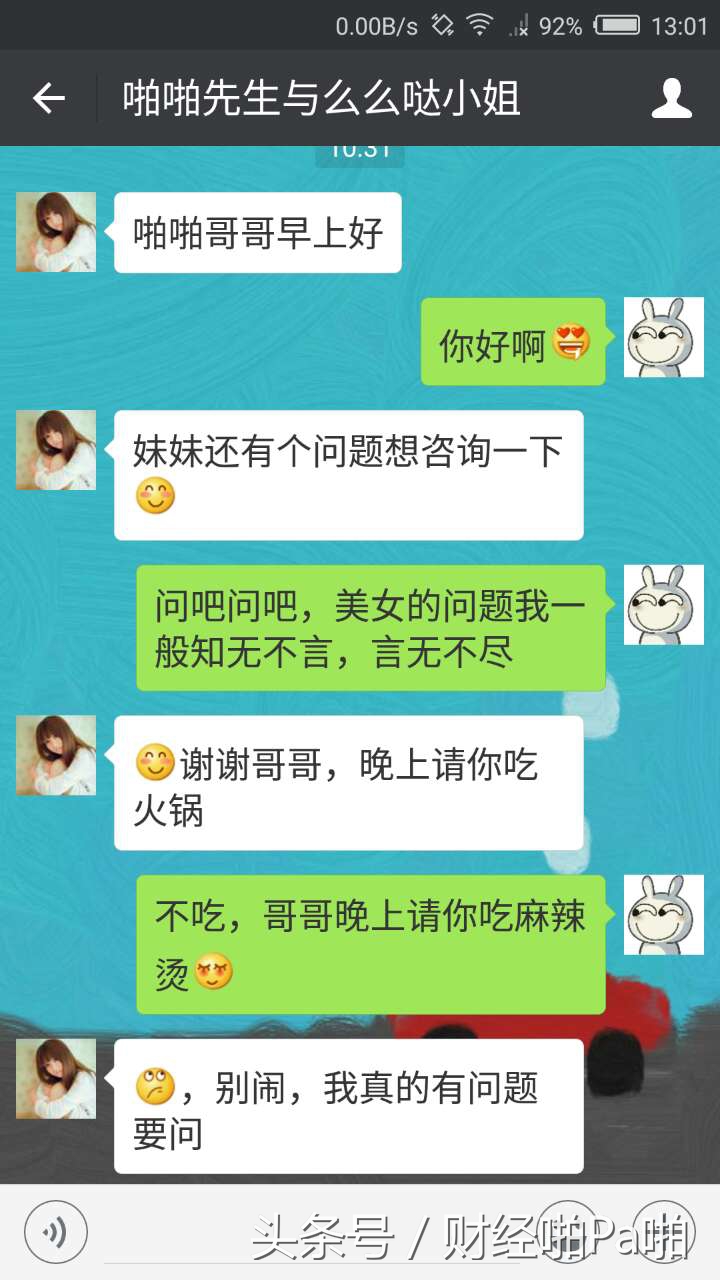Tap the speaker playback icon at bottom left
720x1280 pixels.
coord(55,1233)
